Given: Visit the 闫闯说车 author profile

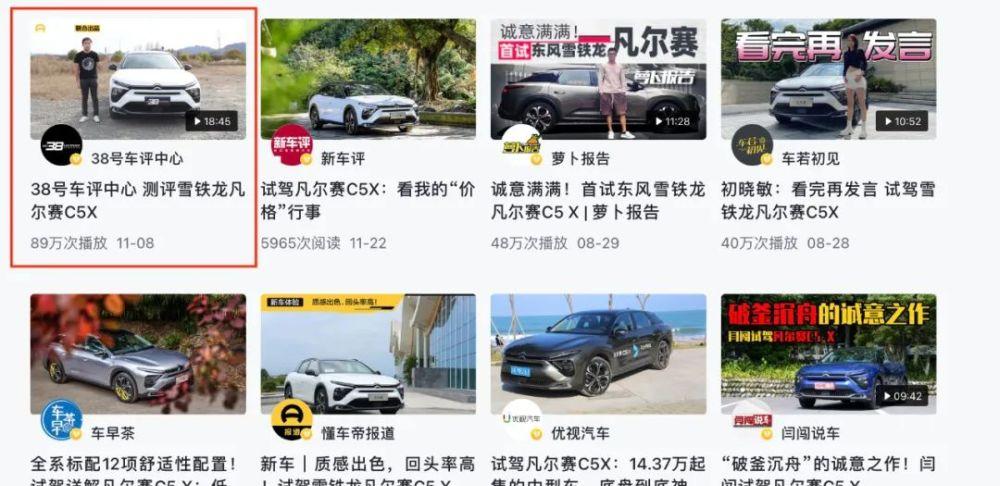Looking at the screenshot, I should [x=810, y=433].
